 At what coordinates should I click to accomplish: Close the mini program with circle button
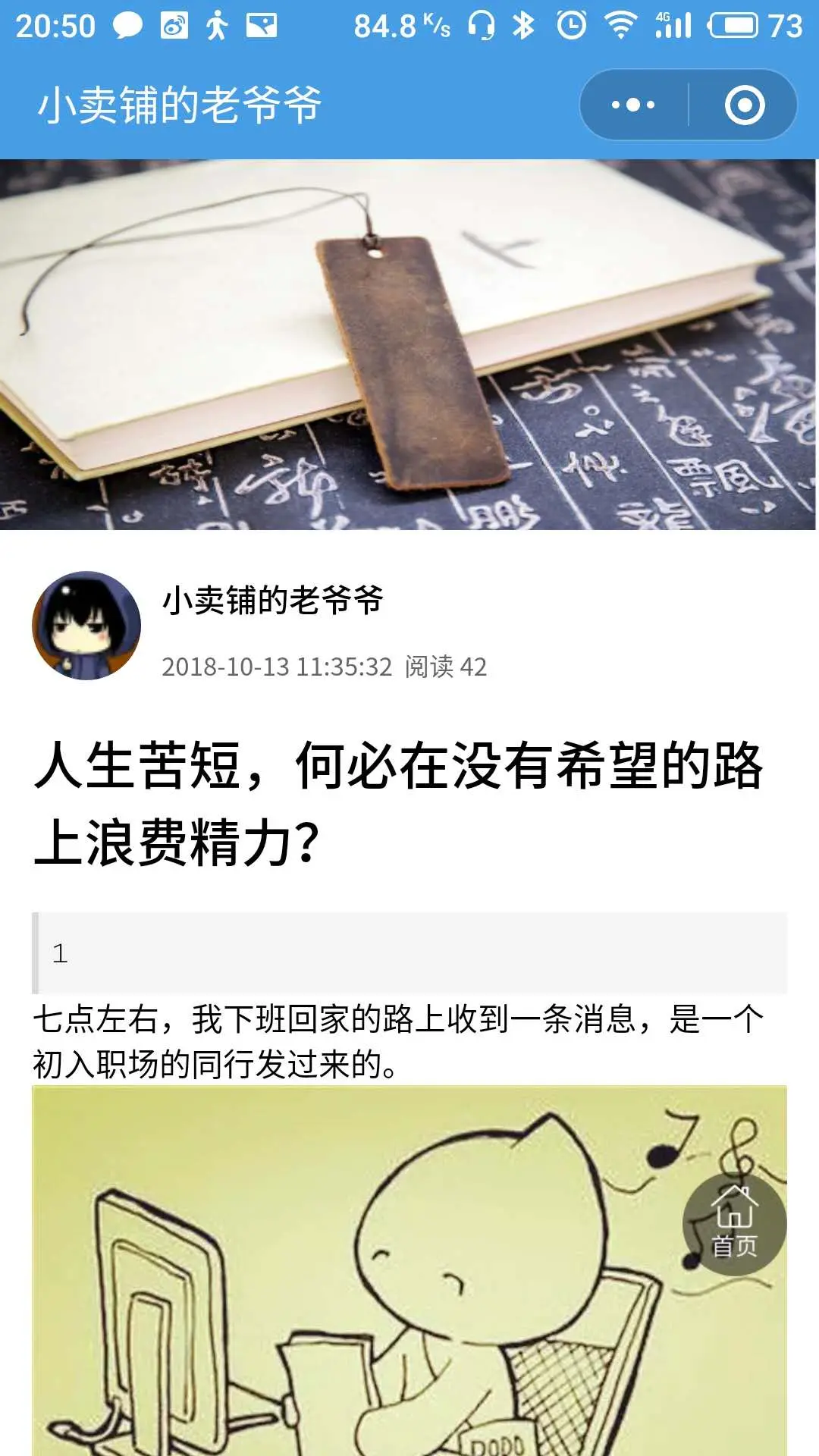click(744, 105)
